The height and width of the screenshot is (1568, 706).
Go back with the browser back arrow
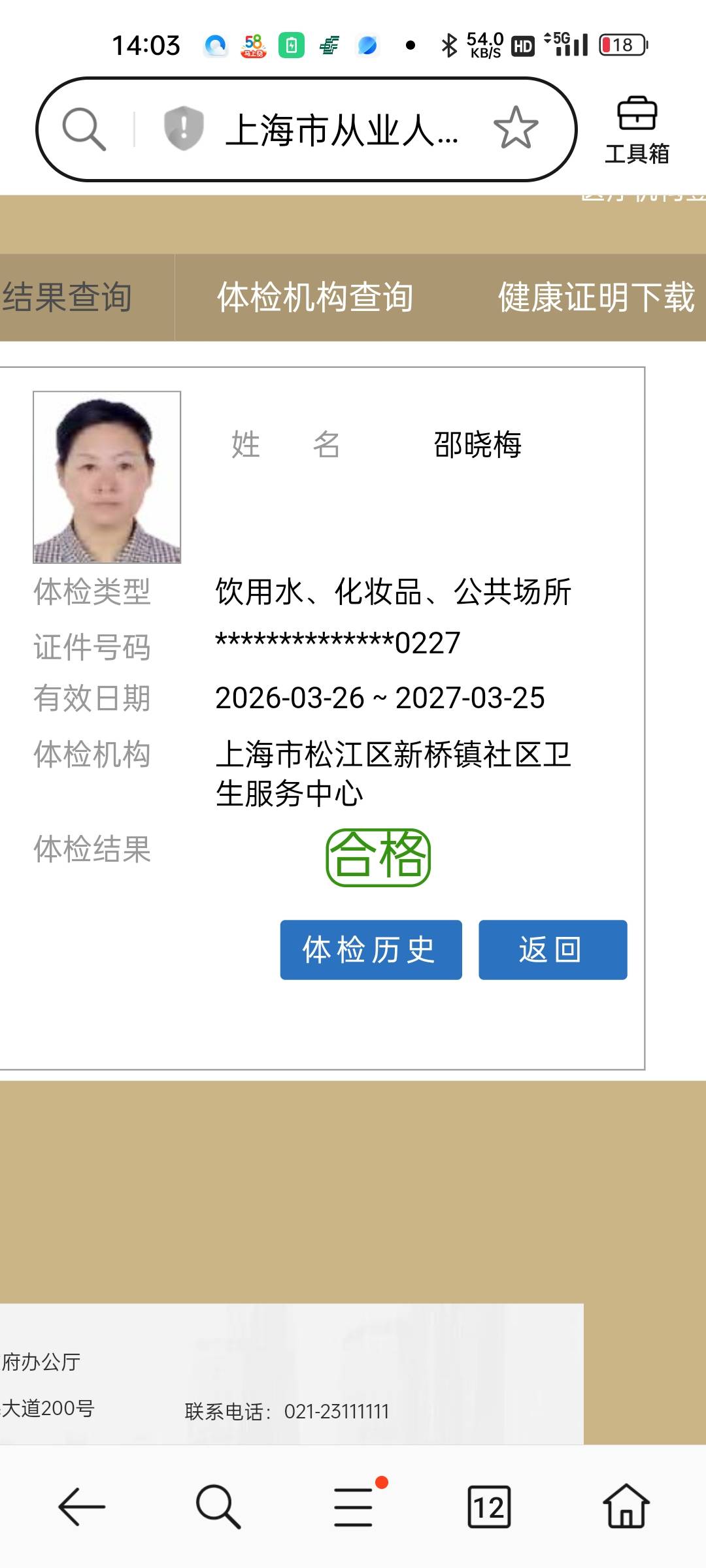[82, 1507]
